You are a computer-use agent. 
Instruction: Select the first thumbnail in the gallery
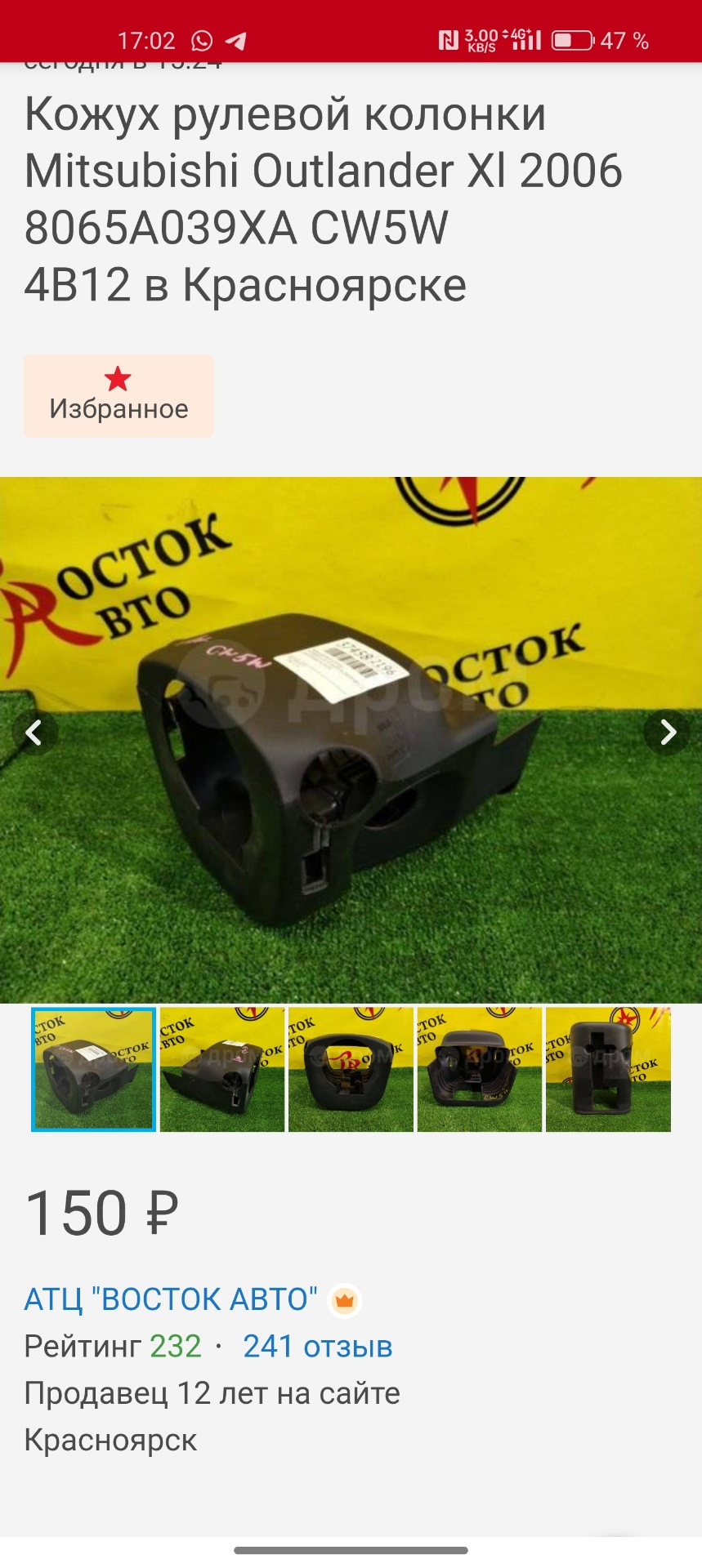point(94,1069)
